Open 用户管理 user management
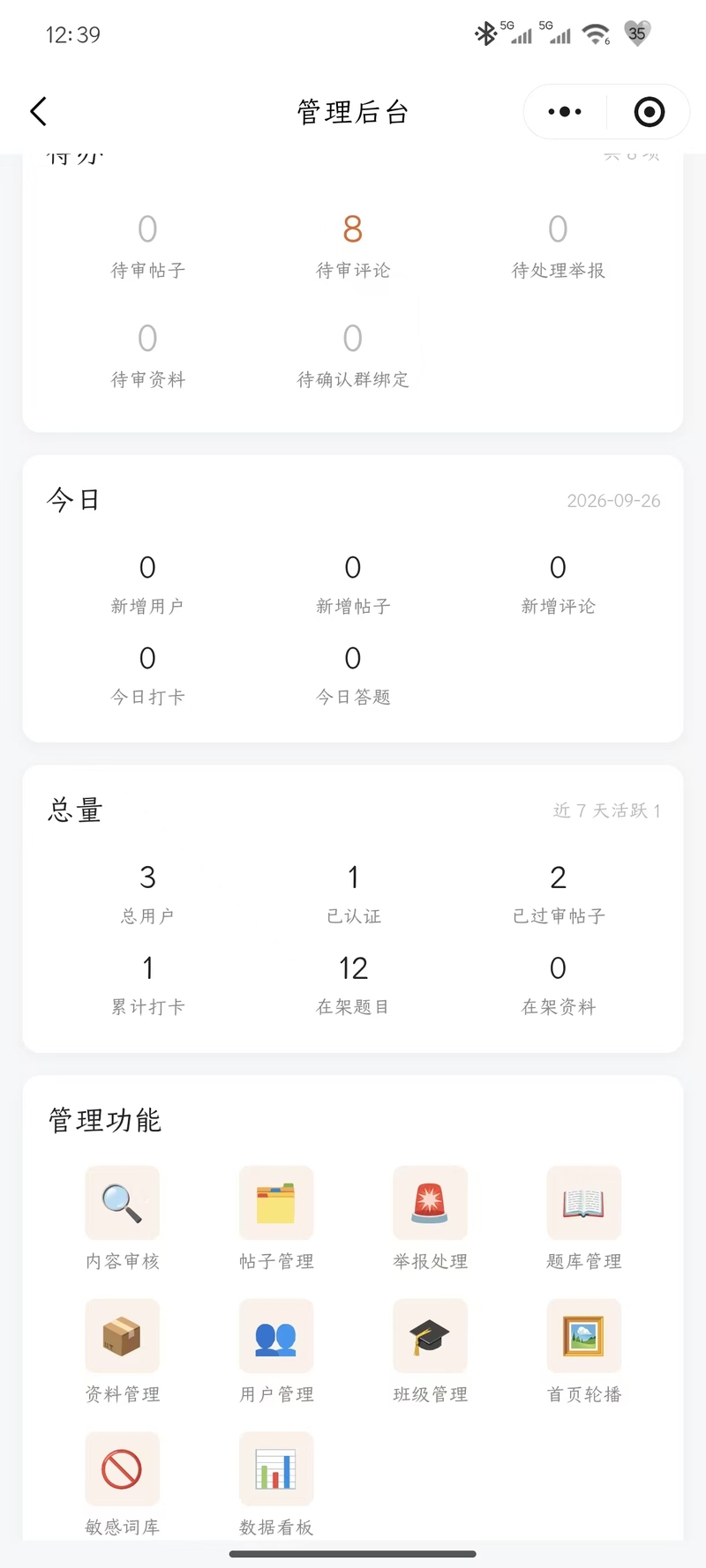Image resolution: width=706 pixels, height=1568 pixels. (276, 1351)
